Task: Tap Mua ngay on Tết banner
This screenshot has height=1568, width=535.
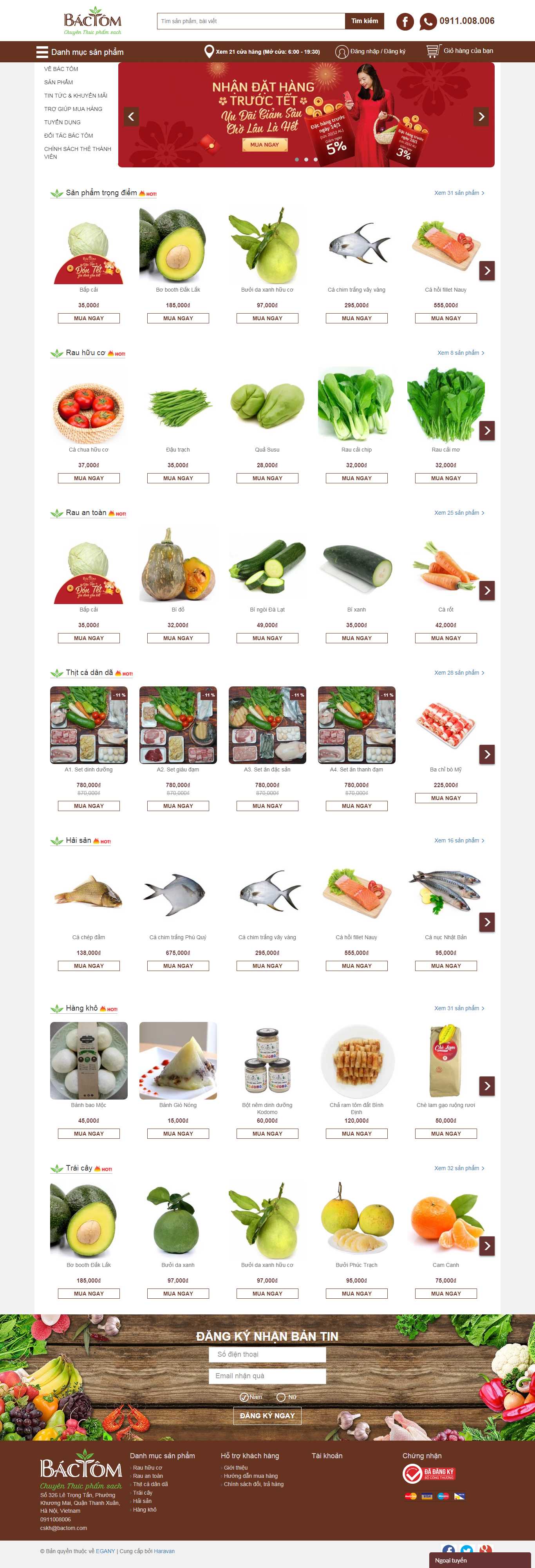Action: click(264, 145)
